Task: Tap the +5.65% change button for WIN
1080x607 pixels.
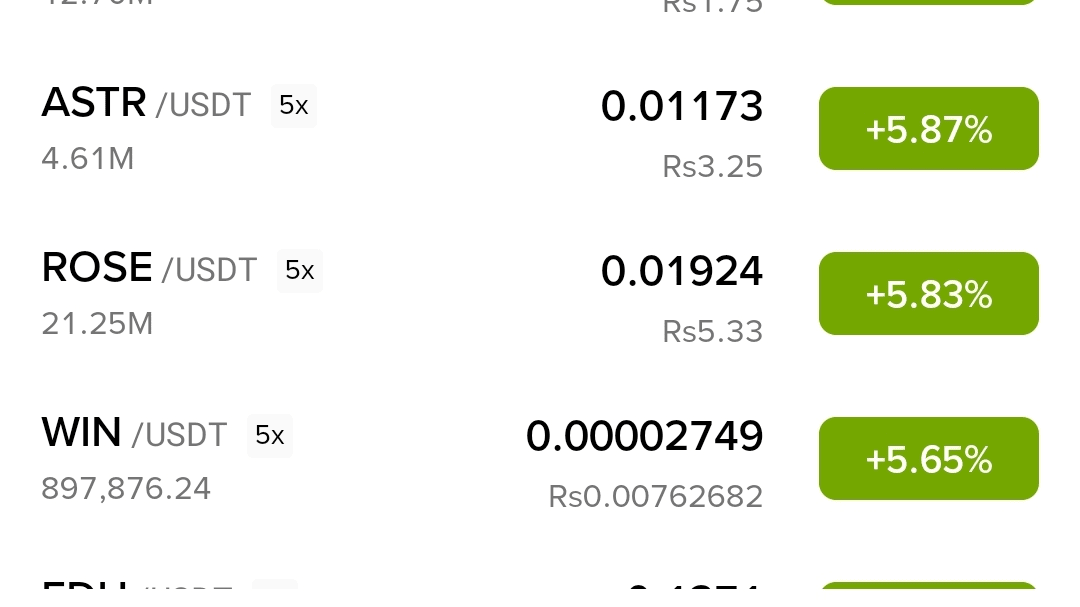Action: pyautogui.click(x=928, y=459)
